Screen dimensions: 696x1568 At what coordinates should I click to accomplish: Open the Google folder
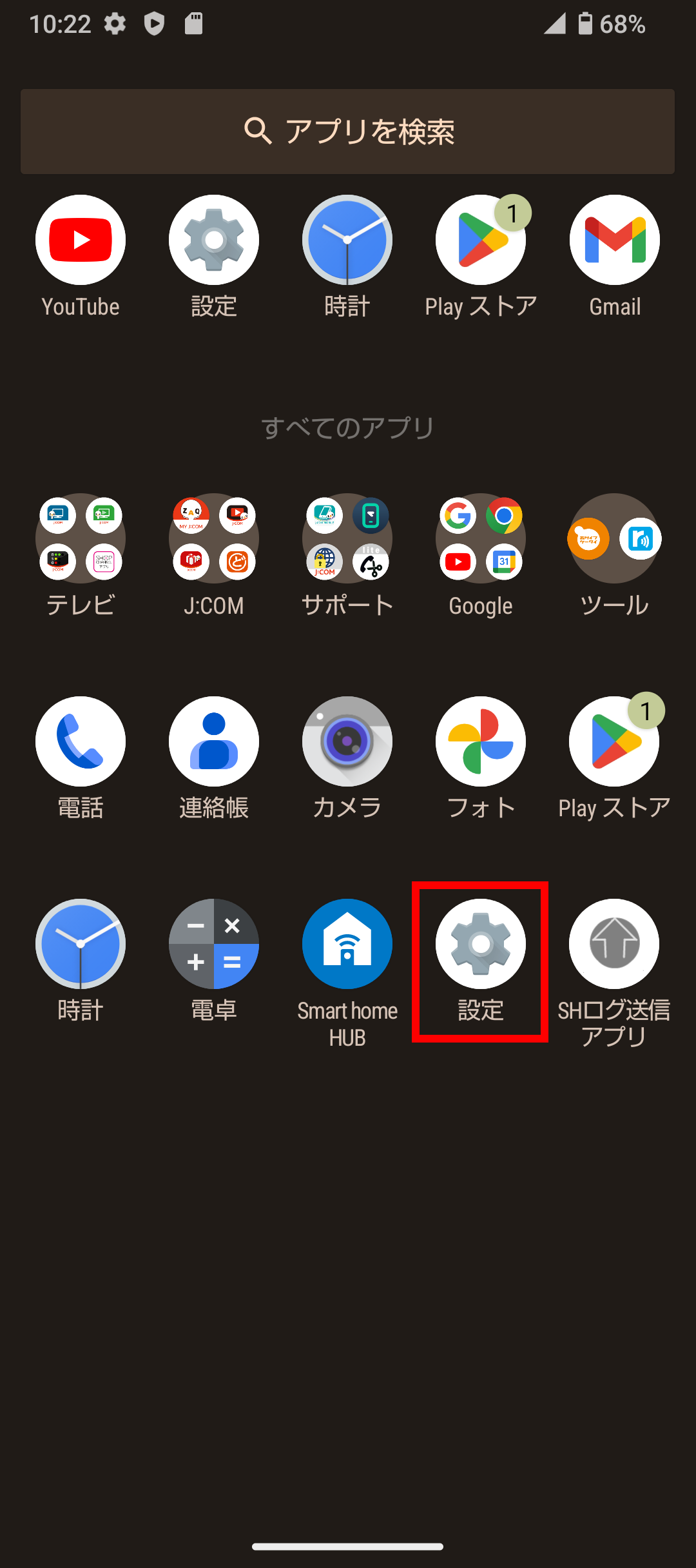coord(481,539)
